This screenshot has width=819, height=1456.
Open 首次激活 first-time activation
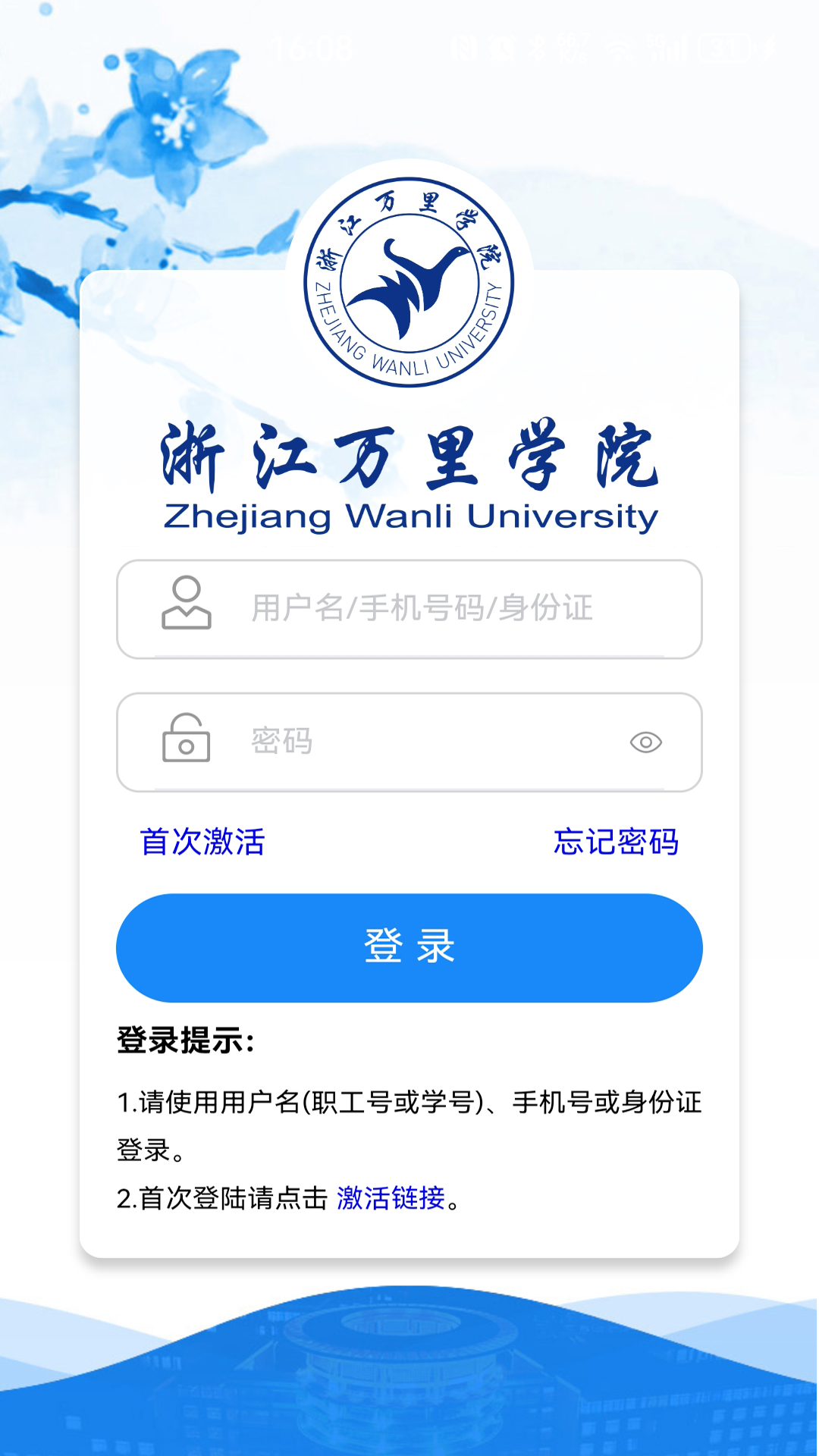pos(202,842)
